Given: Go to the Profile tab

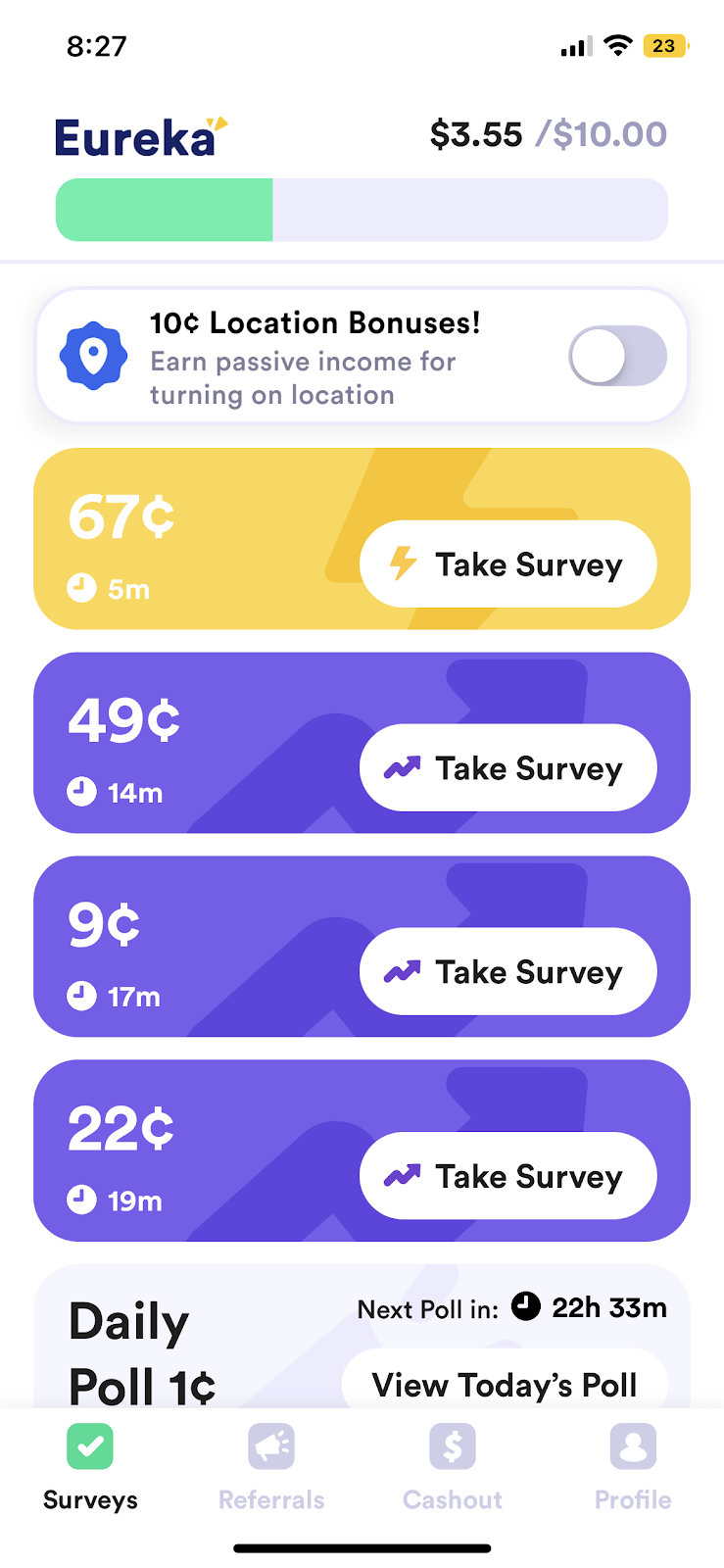Looking at the screenshot, I should pos(633,1465).
